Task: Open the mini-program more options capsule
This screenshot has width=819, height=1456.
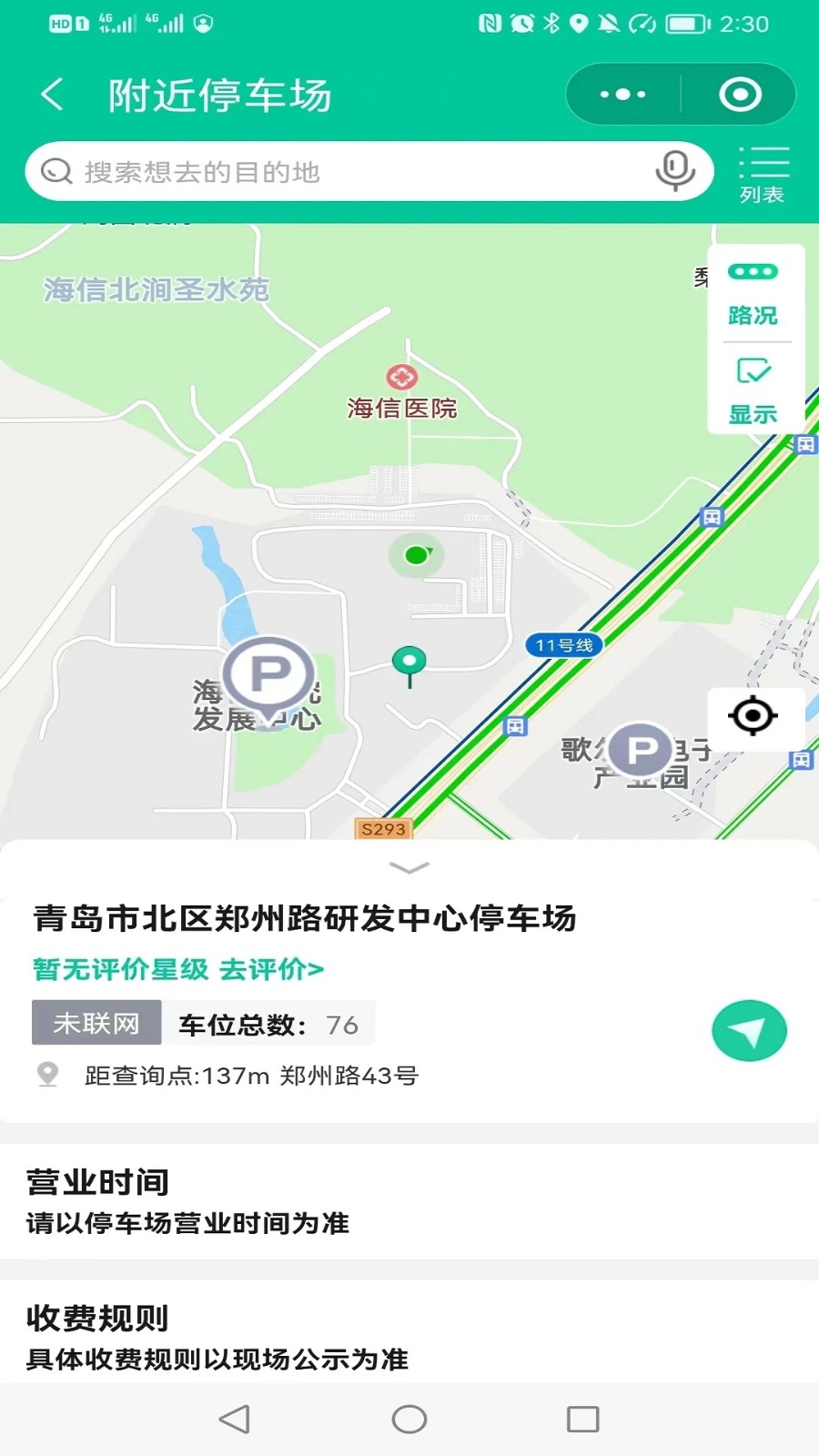Action: pos(622,93)
